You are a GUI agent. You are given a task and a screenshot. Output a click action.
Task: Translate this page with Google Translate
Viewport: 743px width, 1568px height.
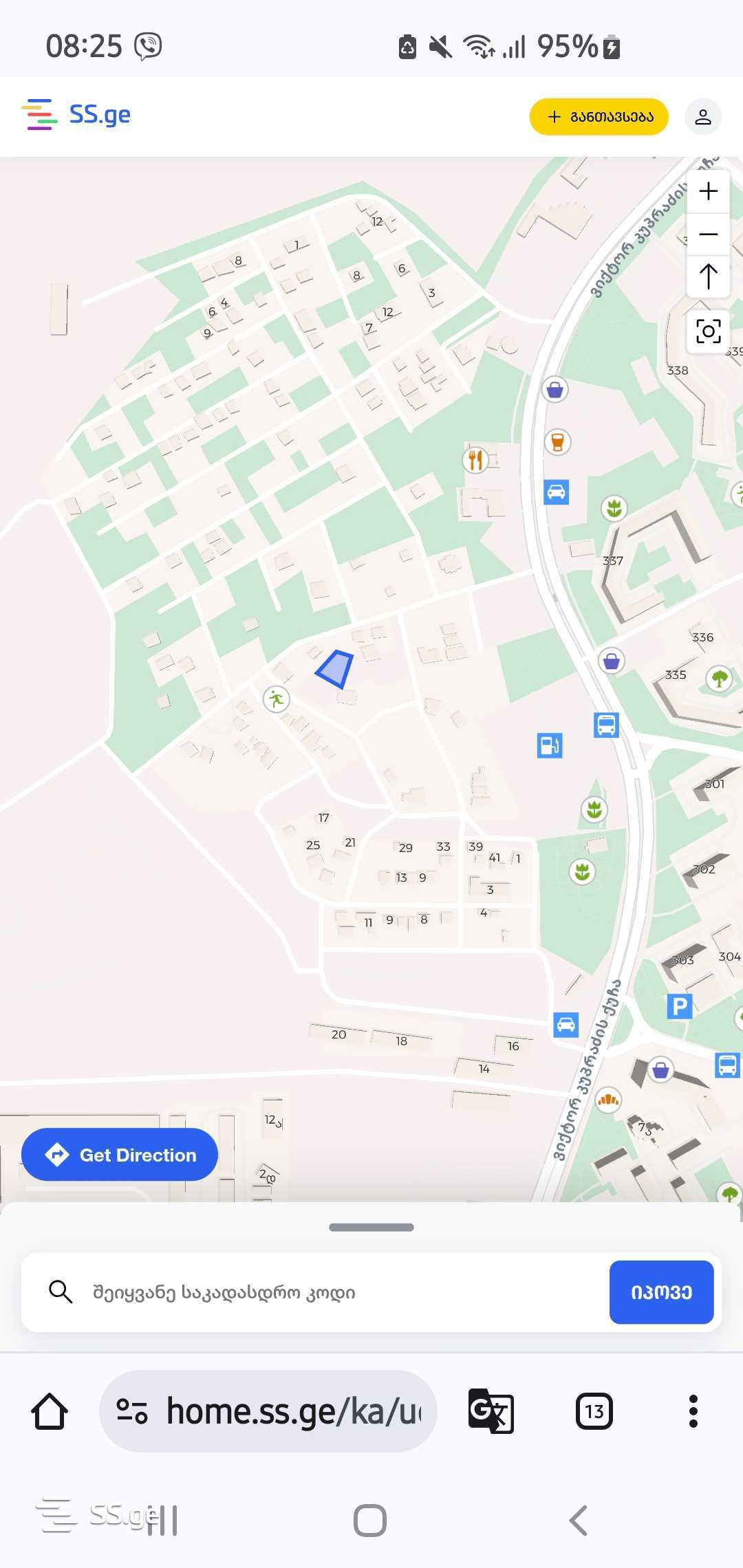coord(491,1411)
